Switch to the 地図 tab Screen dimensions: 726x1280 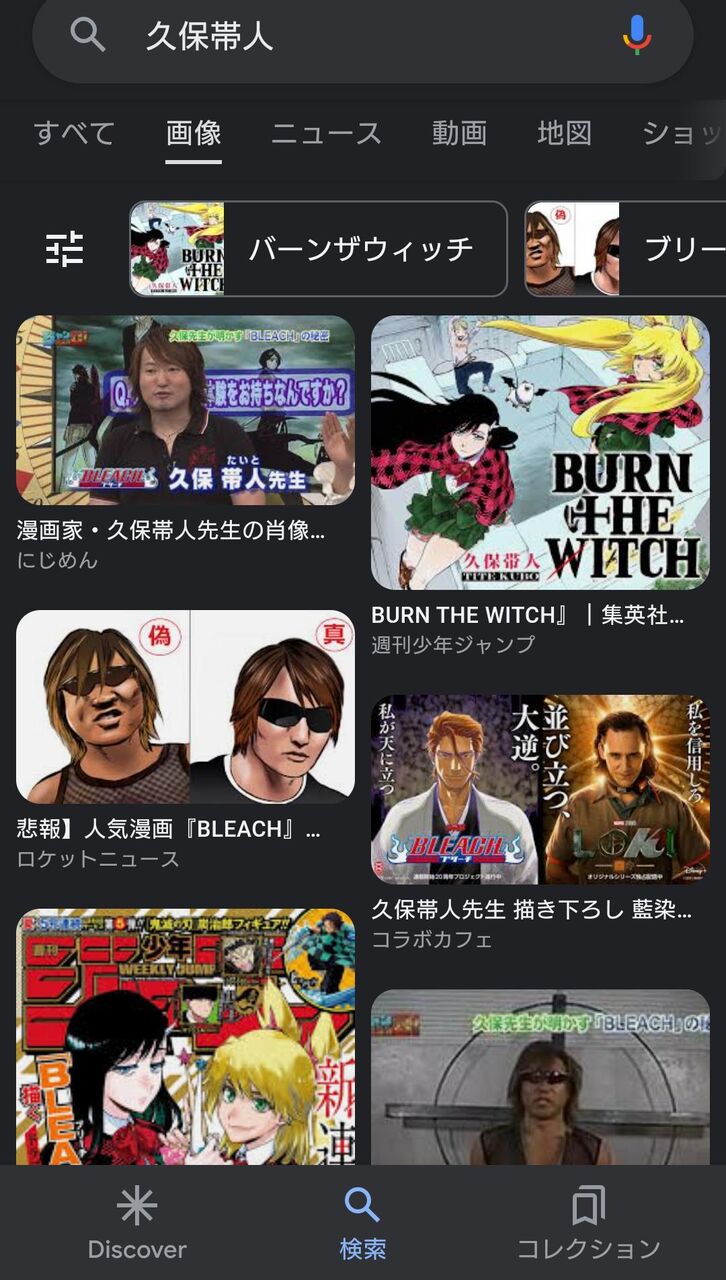coord(564,133)
